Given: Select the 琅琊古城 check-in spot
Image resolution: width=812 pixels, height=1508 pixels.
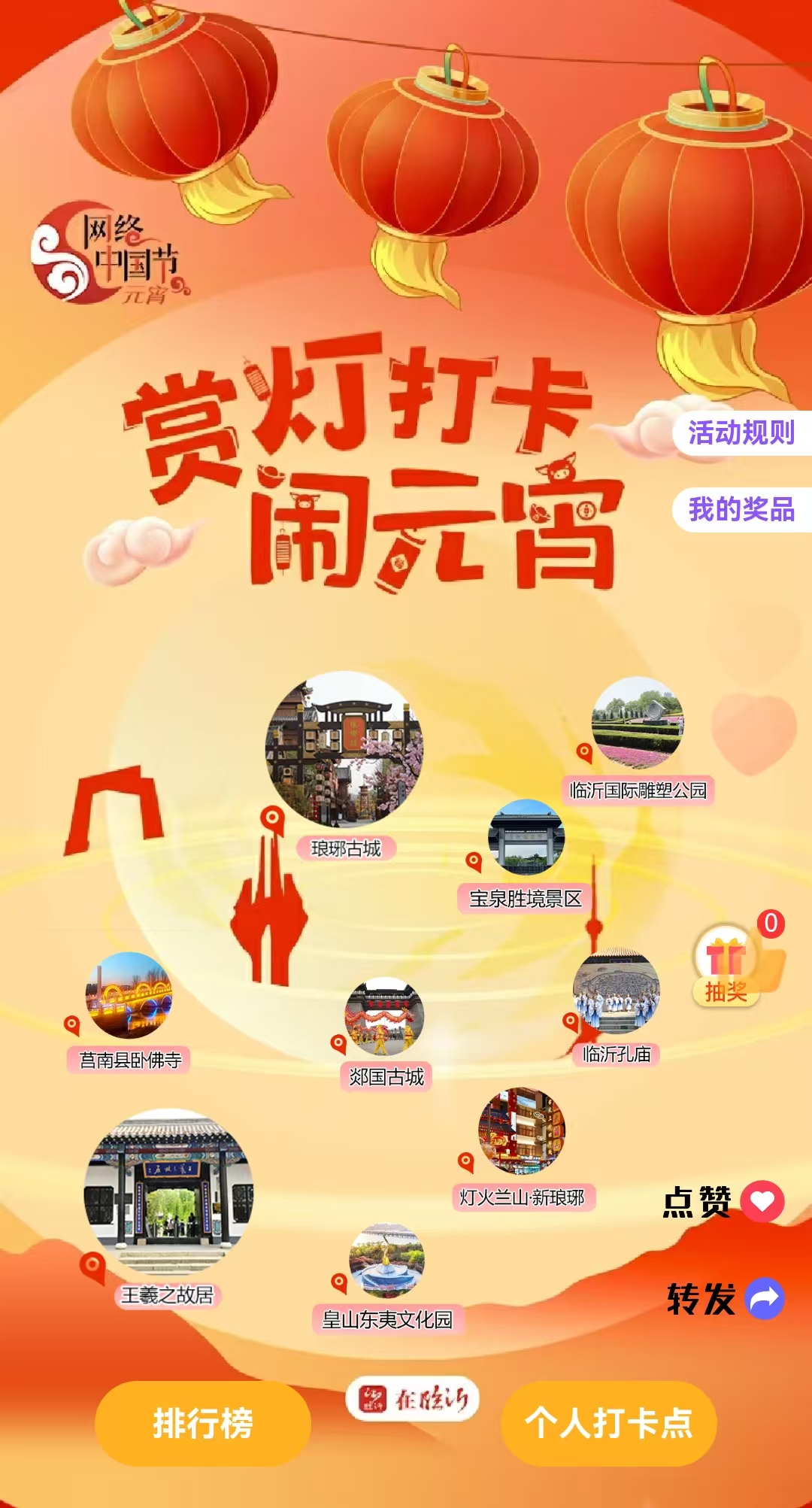Looking at the screenshot, I should pos(344,751).
